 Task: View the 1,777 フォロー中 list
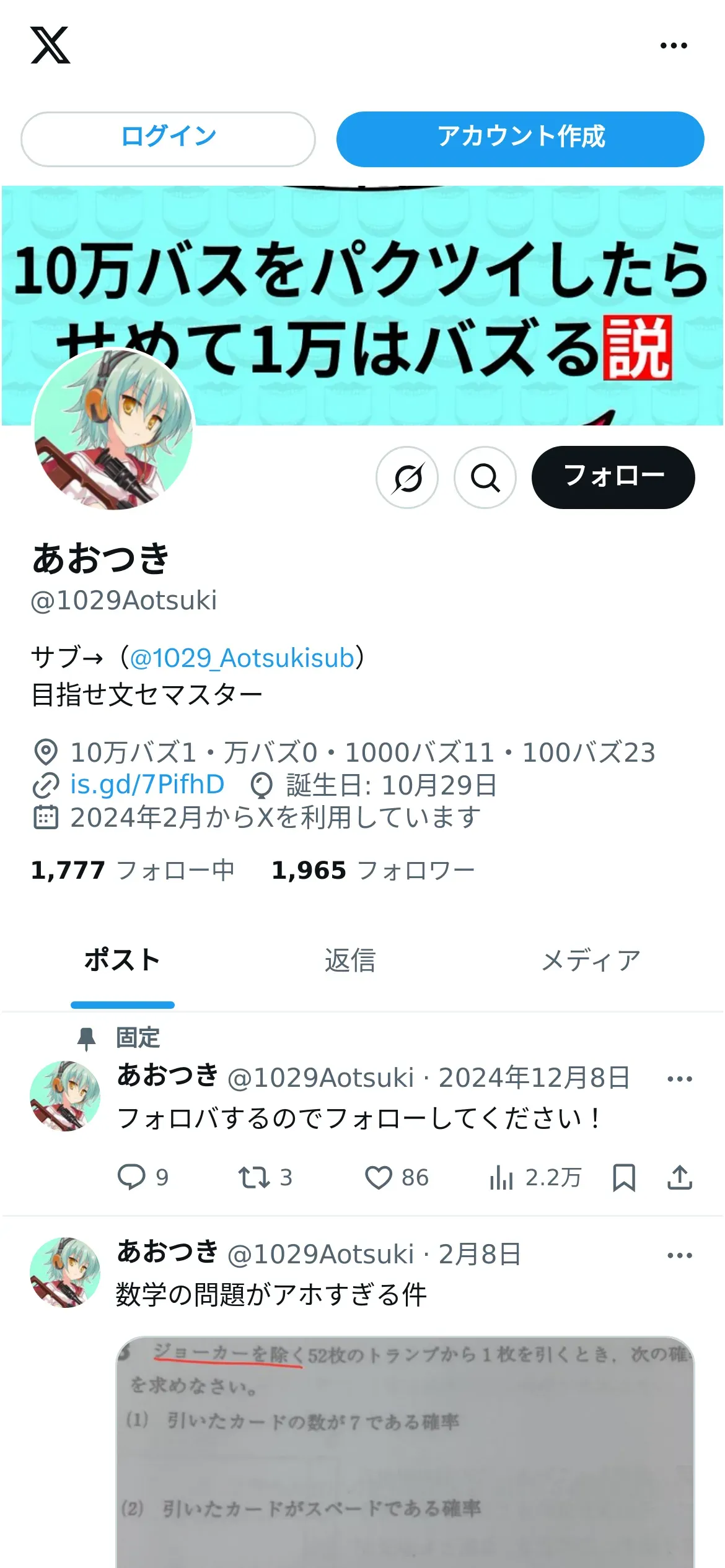coord(133,870)
